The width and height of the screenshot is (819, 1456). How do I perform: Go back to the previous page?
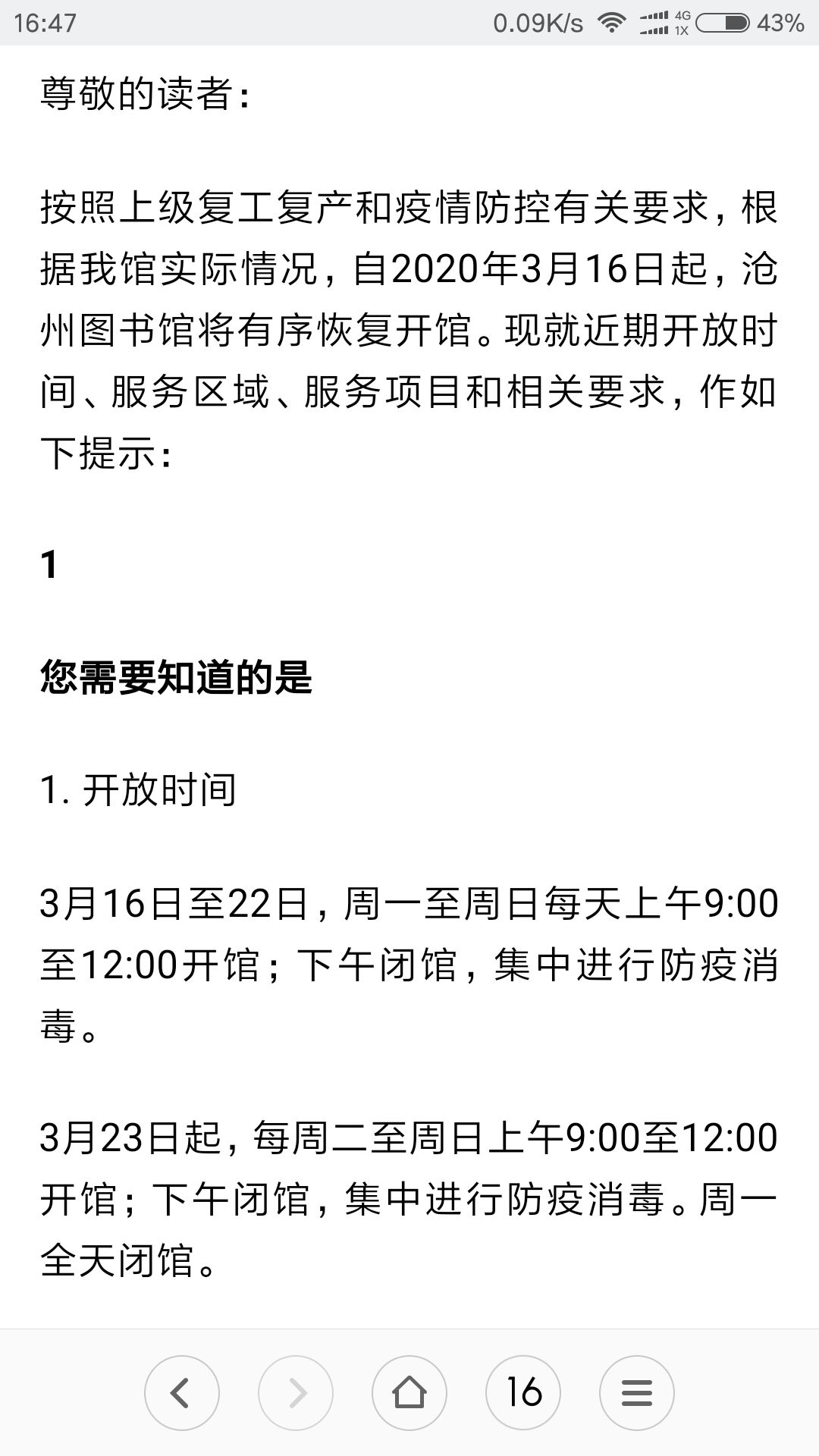coord(182,1393)
